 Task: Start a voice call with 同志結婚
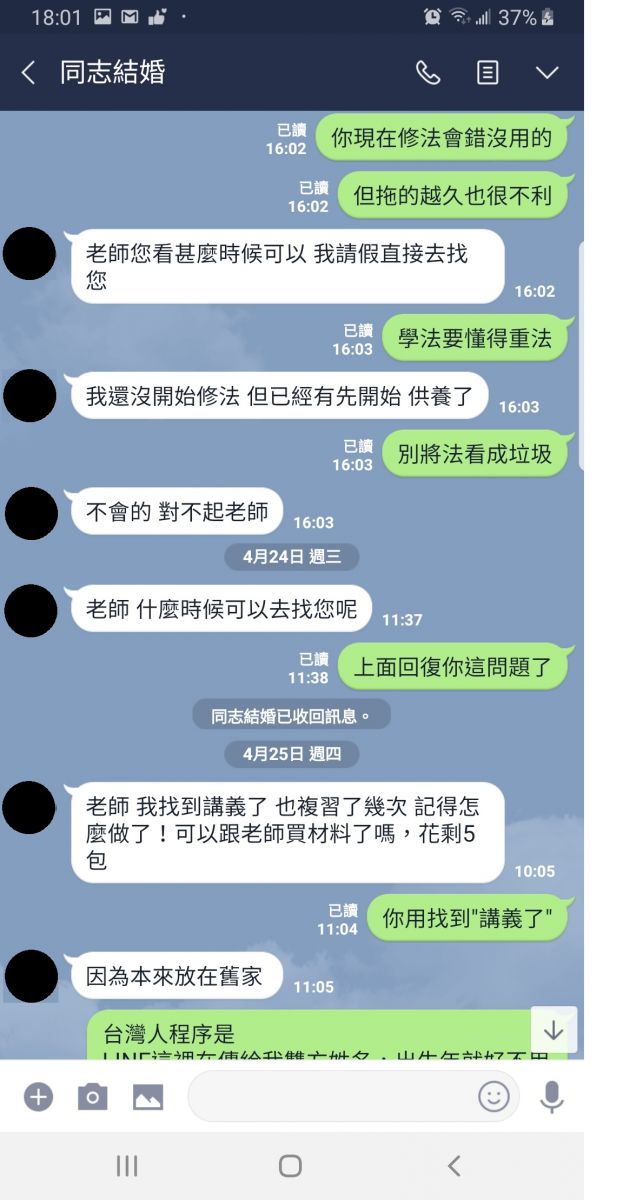428,73
